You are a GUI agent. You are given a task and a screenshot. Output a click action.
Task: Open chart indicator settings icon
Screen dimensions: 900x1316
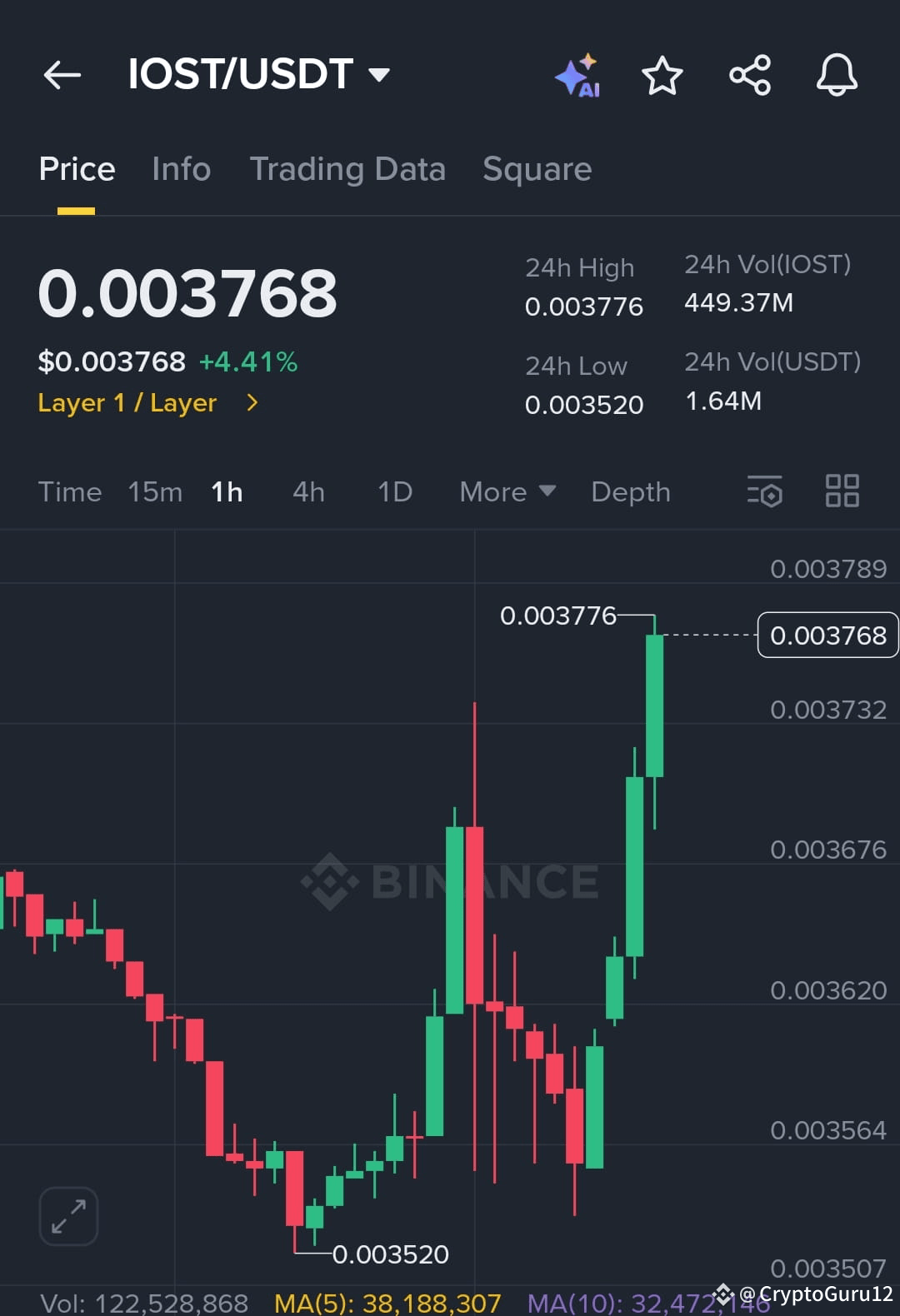click(764, 491)
